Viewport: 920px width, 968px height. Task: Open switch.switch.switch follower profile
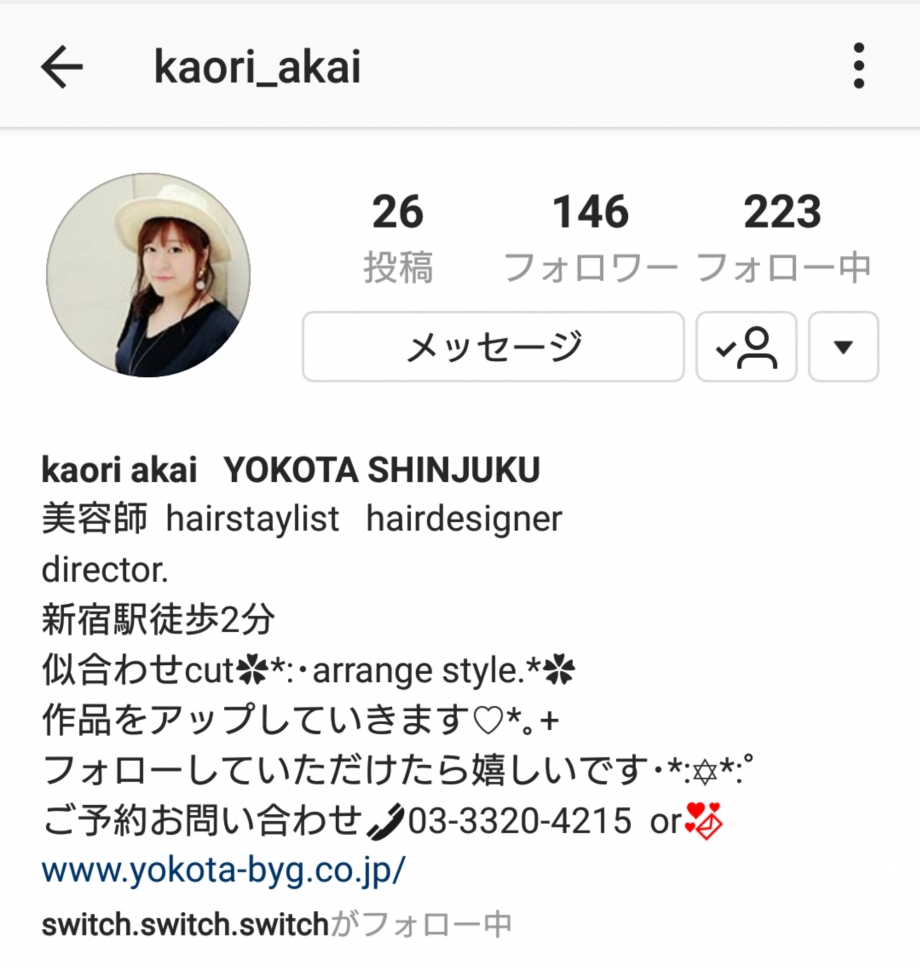click(185, 925)
